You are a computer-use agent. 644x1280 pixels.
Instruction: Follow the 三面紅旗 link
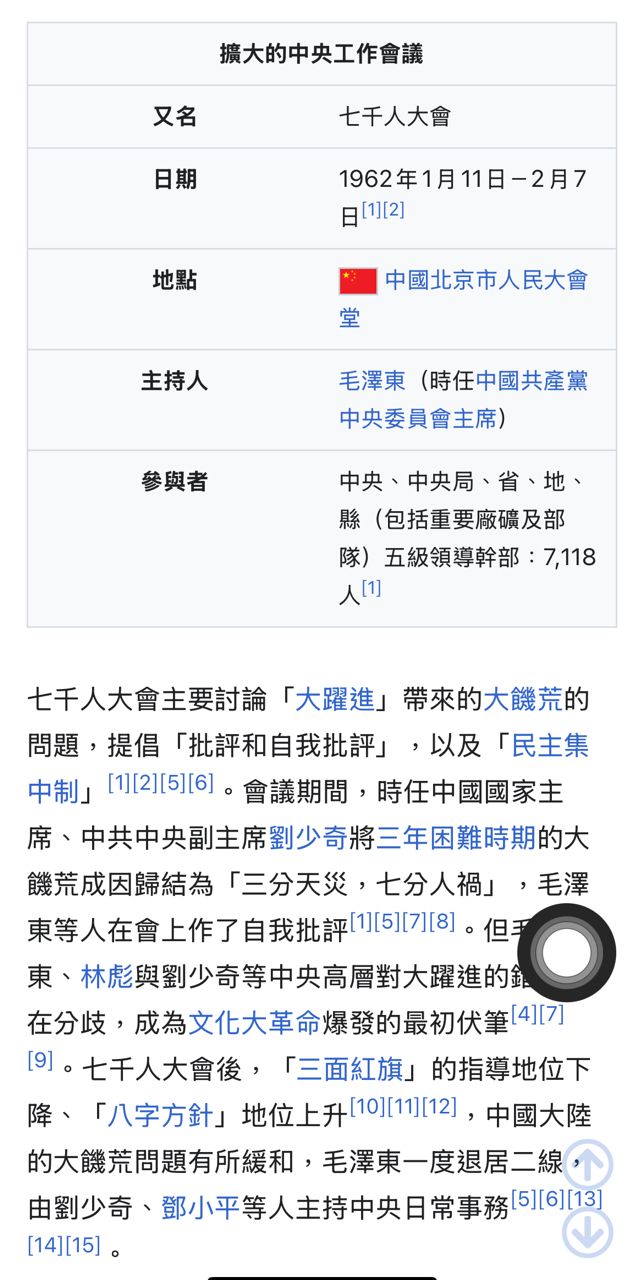350,1069
